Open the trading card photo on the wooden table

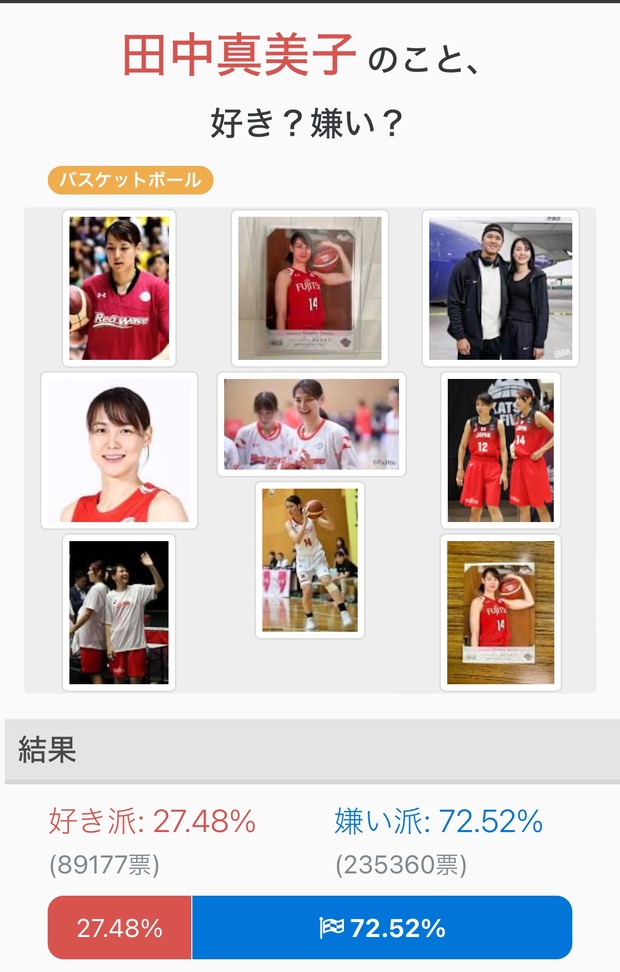click(x=500, y=612)
